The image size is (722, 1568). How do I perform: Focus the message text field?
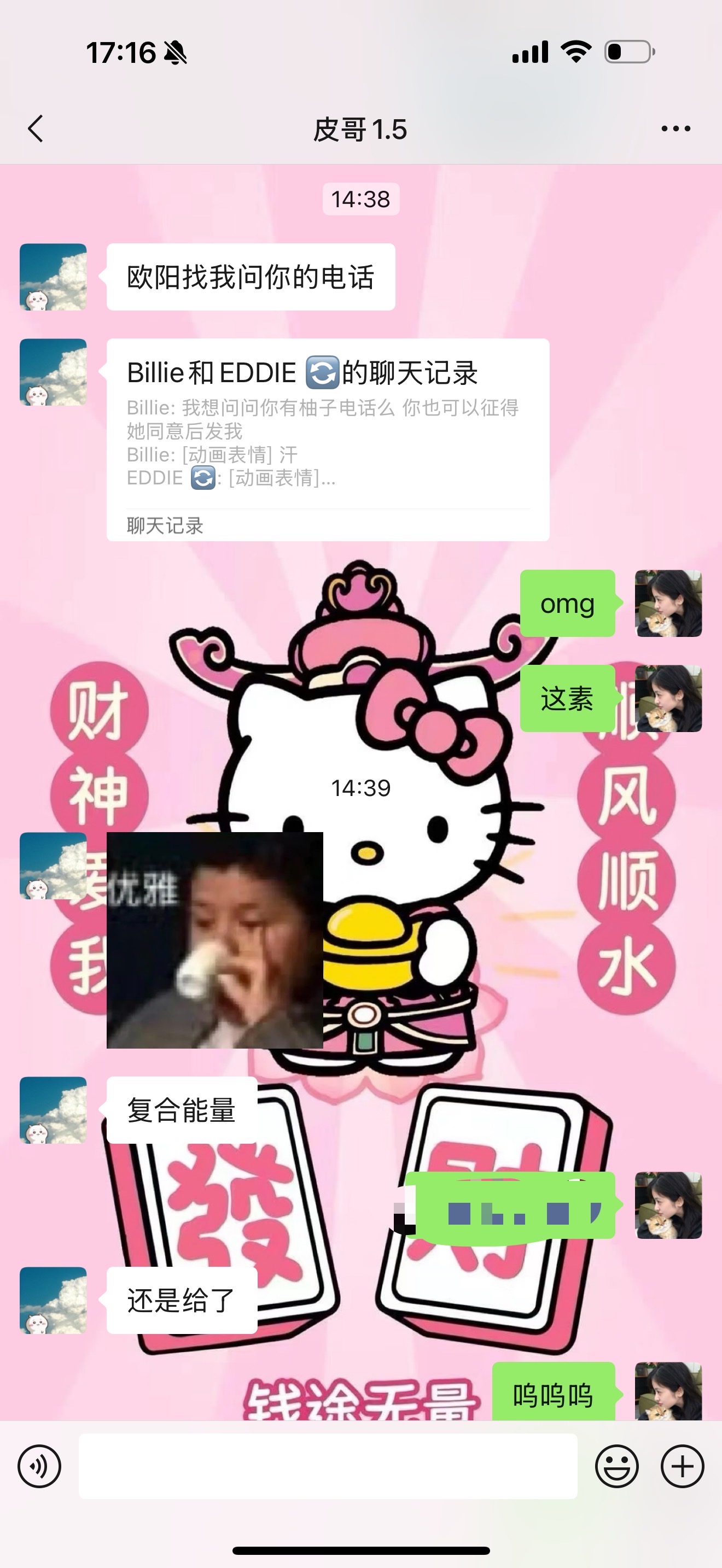(328, 1466)
